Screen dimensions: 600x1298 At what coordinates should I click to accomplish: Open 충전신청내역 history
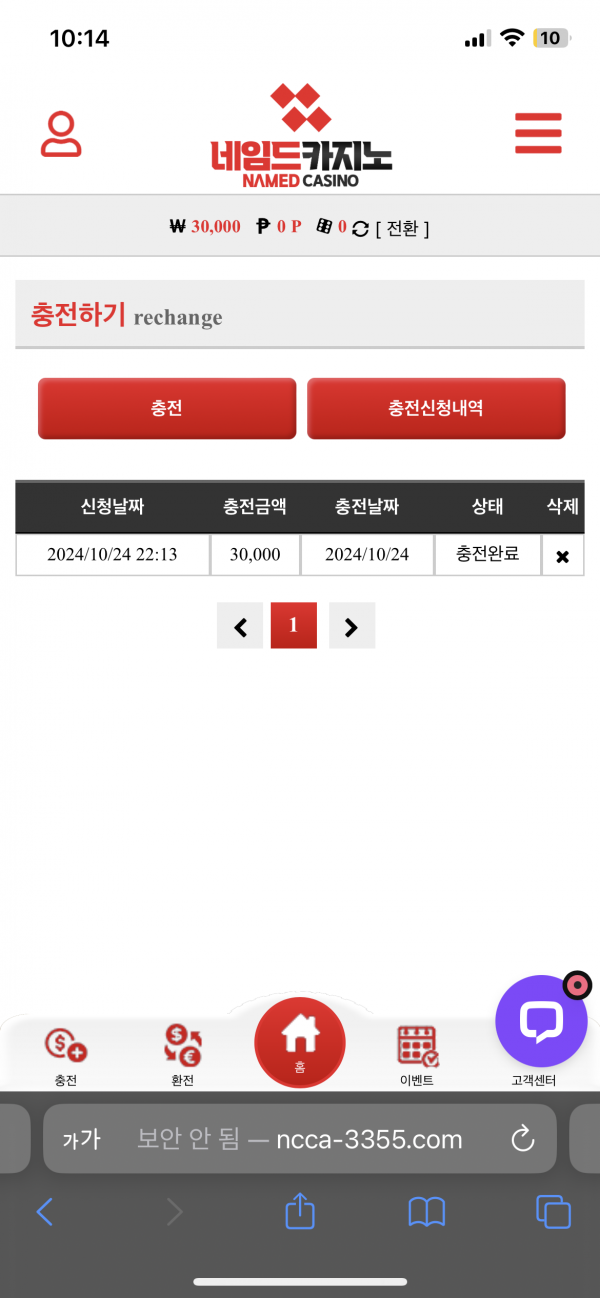tap(436, 408)
